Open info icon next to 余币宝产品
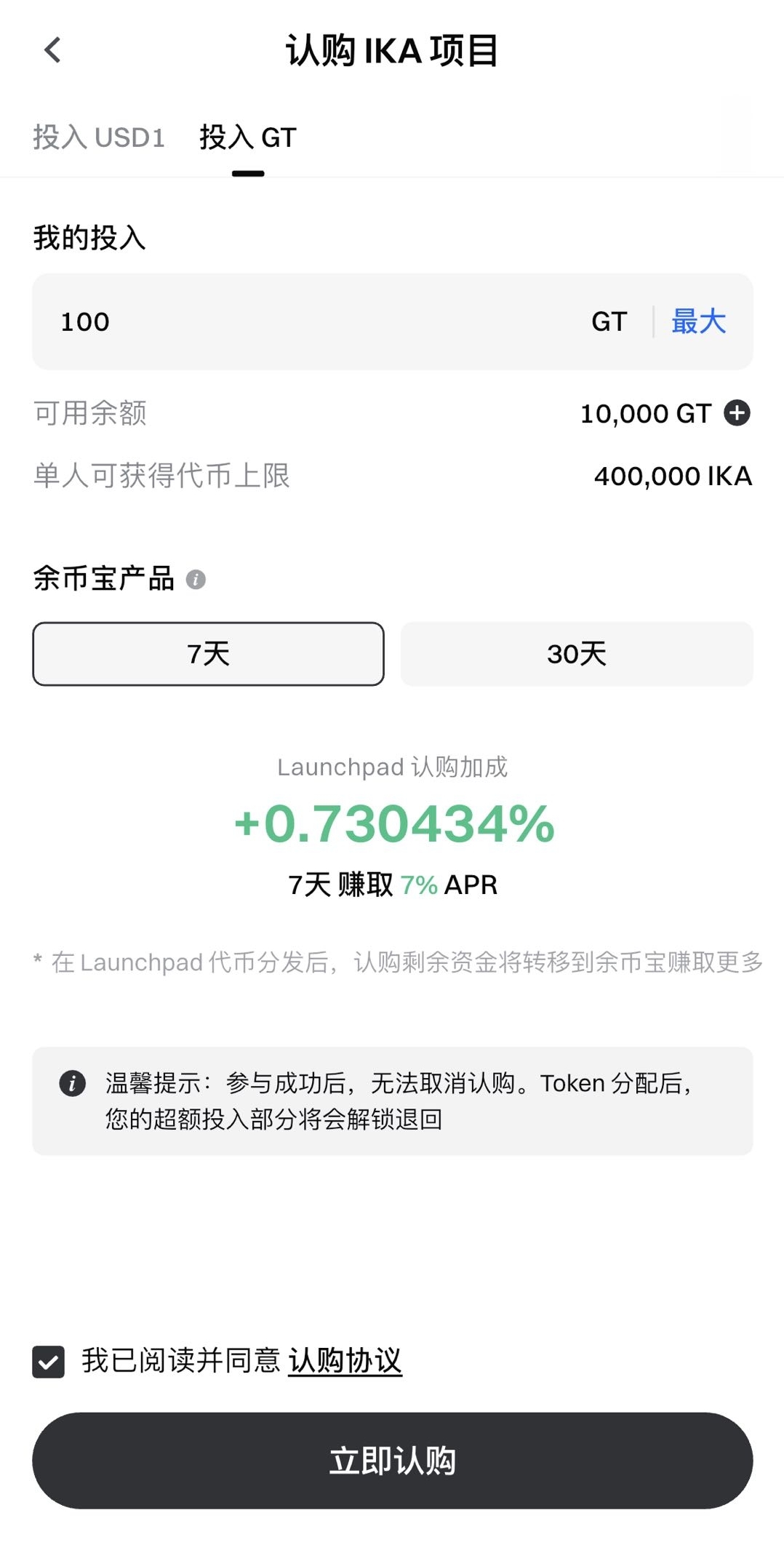The width and height of the screenshot is (784, 1561). pyautogui.click(x=196, y=580)
